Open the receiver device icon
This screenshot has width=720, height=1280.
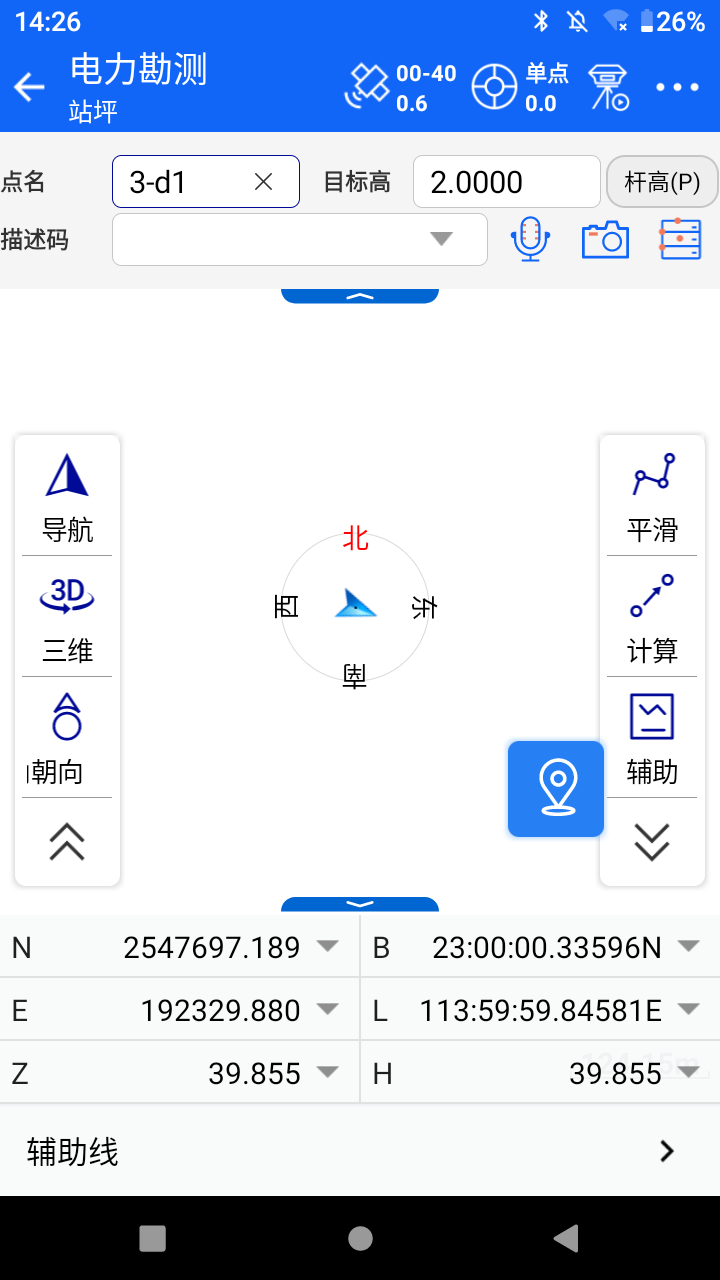pyautogui.click(x=608, y=87)
